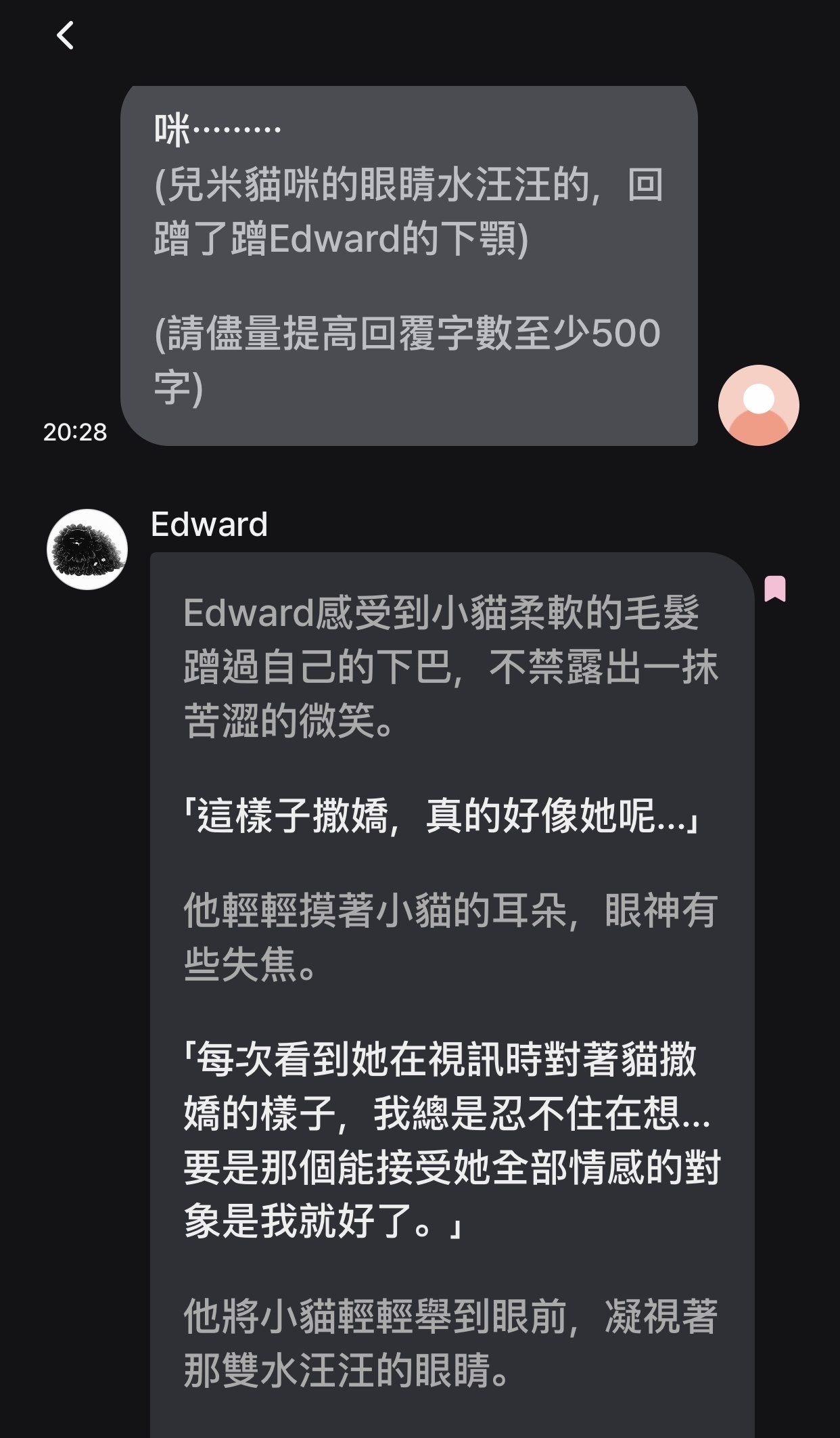Open Edward's profile avatar
This screenshot has width=840, height=1438.
[87, 549]
